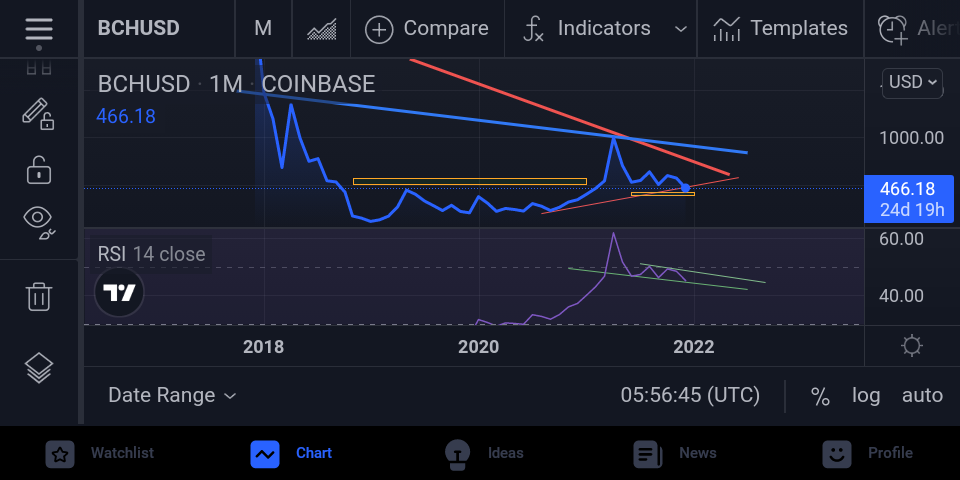
Task: Open the hamburger menu
Action: click(x=39, y=29)
